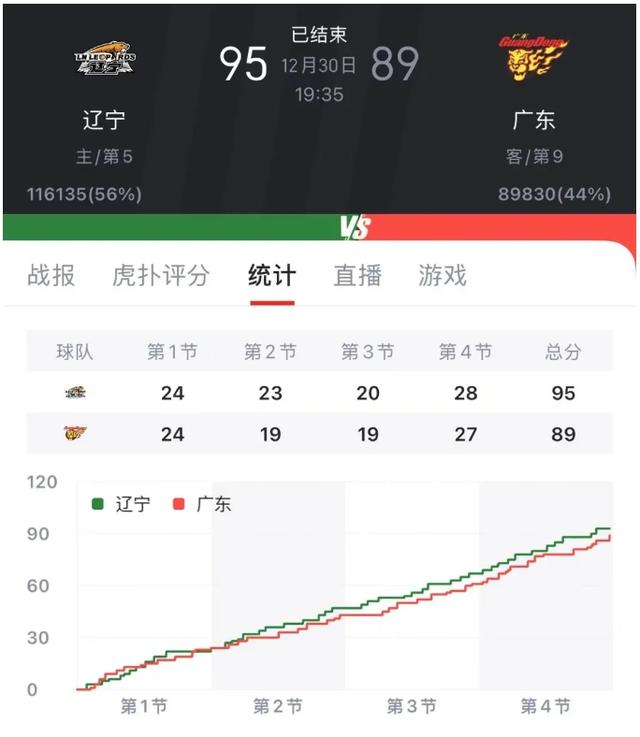The height and width of the screenshot is (737, 640).
Task: Select the 统计 tab
Action: coord(271,276)
